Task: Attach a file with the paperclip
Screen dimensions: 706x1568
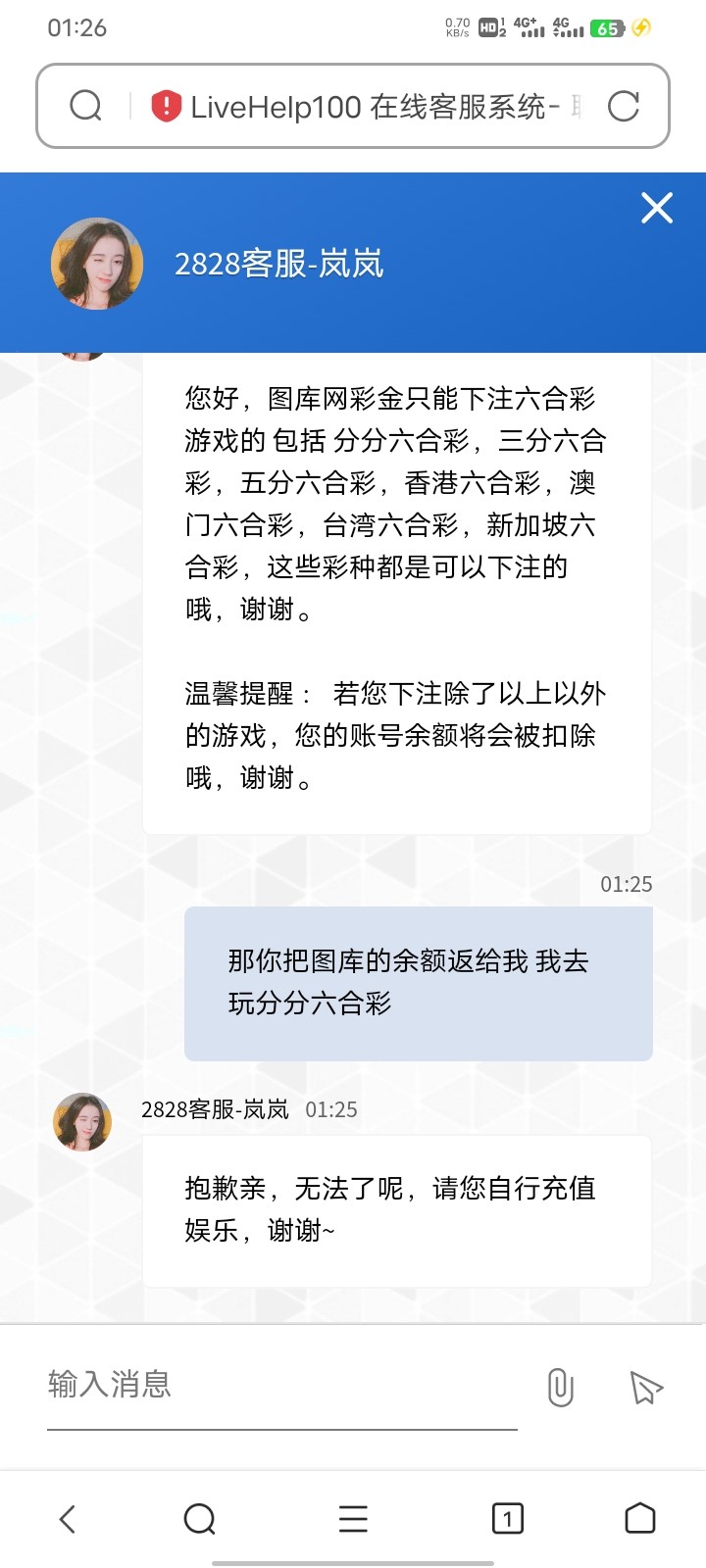Action: coord(560,1387)
